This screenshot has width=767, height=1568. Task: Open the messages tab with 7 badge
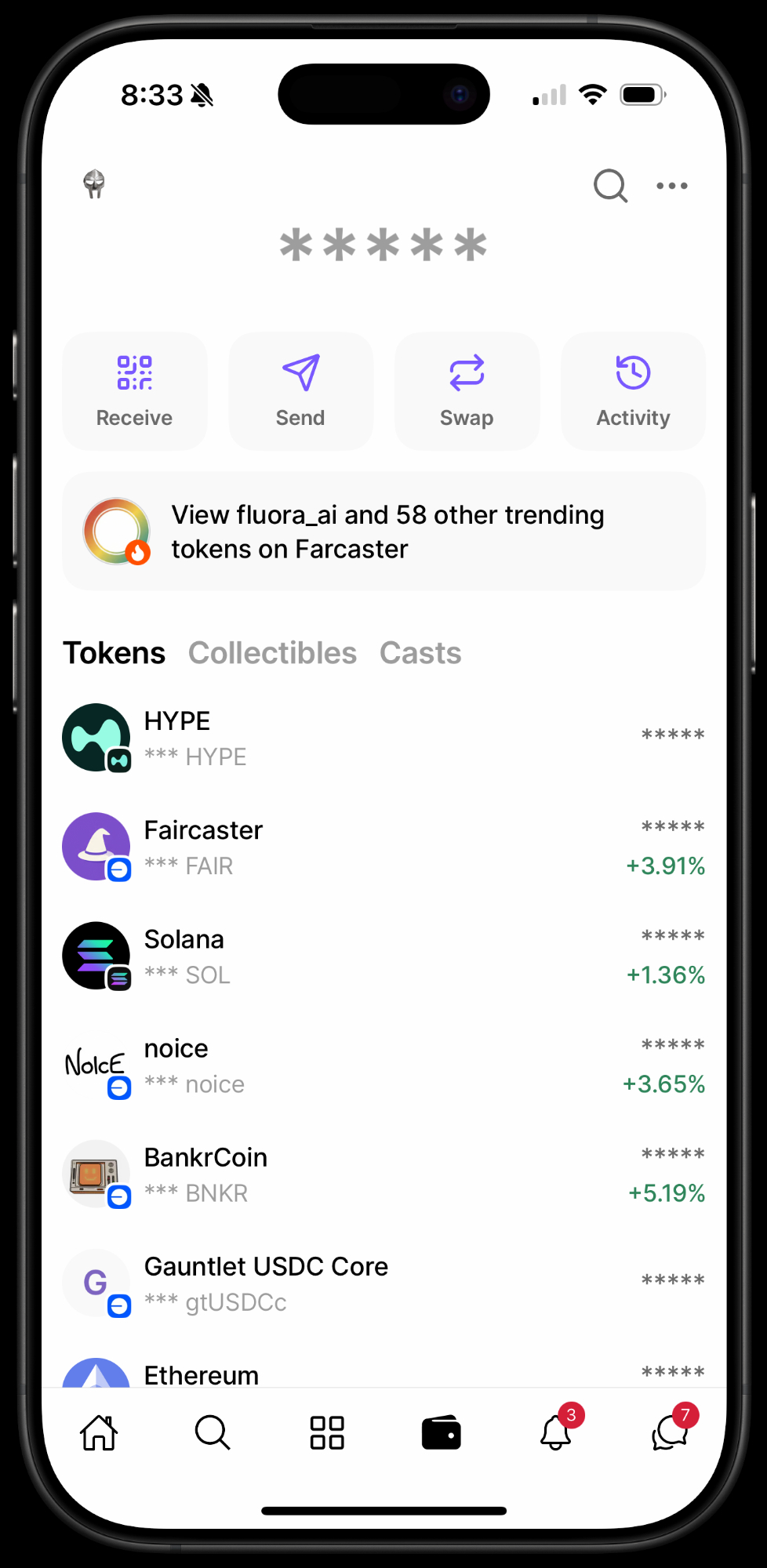click(670, 1432)
